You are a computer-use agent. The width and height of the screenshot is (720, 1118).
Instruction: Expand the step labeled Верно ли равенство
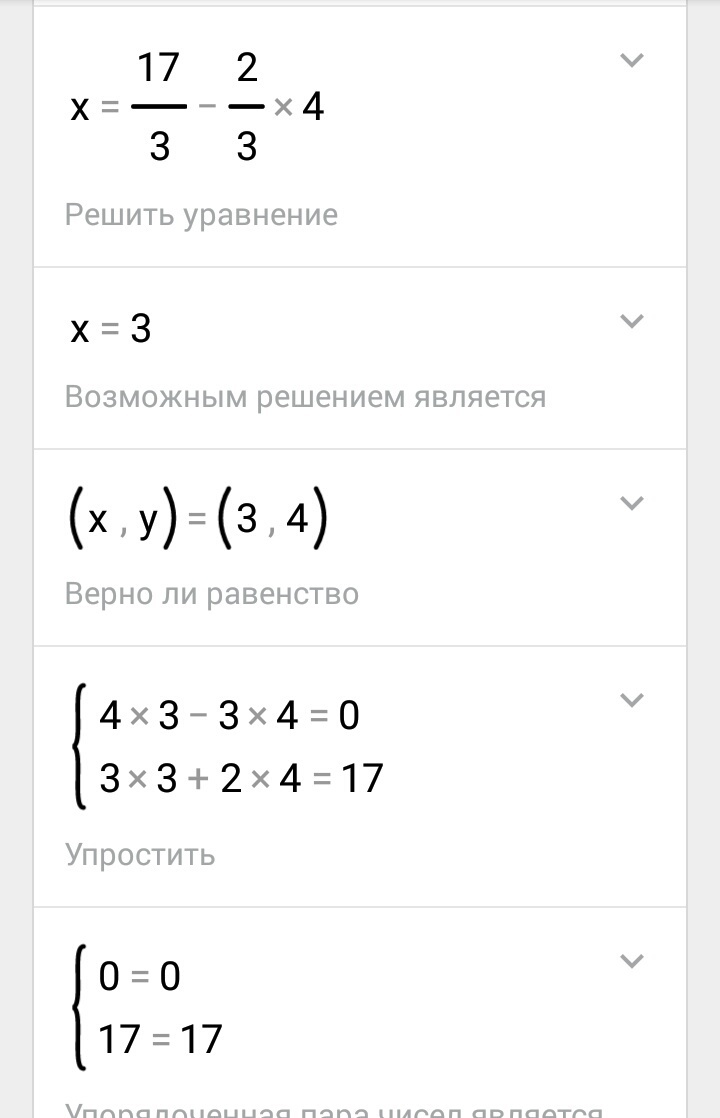point(631,503)
